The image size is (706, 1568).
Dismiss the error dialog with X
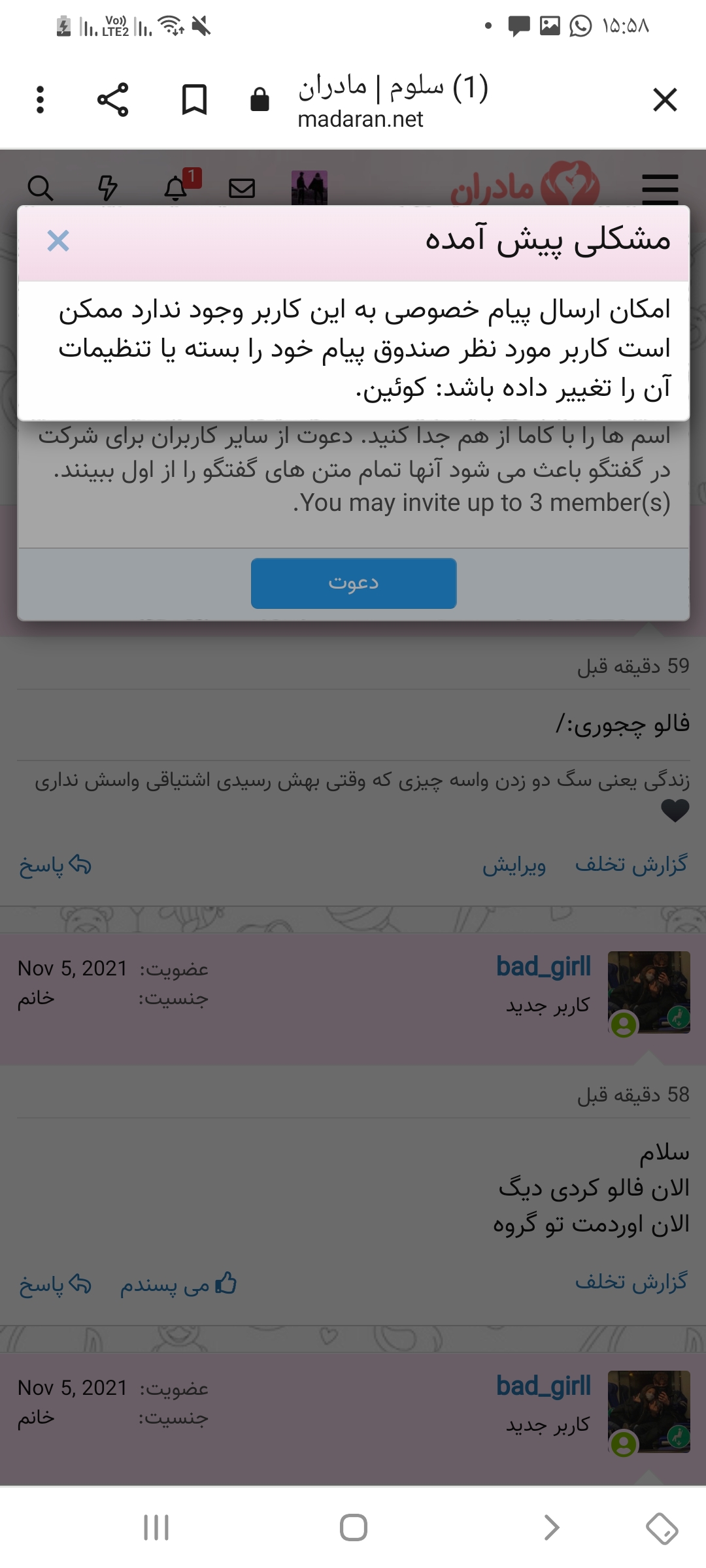click(58, 241)
